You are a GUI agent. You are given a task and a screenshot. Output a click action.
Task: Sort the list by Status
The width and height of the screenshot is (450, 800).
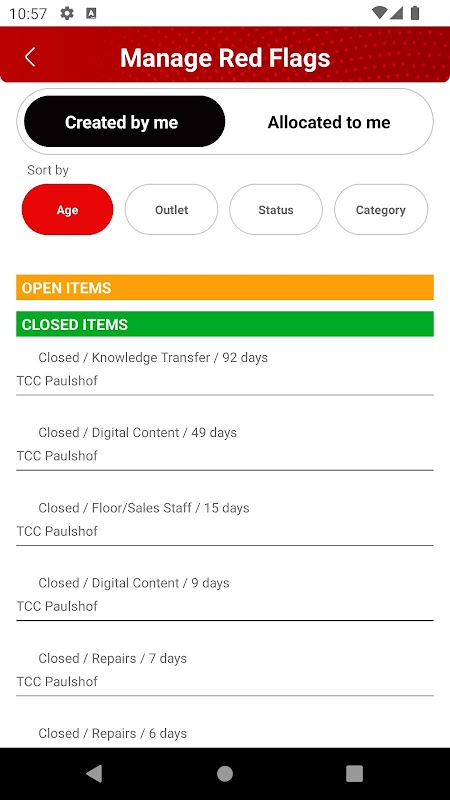click(276, 210)
